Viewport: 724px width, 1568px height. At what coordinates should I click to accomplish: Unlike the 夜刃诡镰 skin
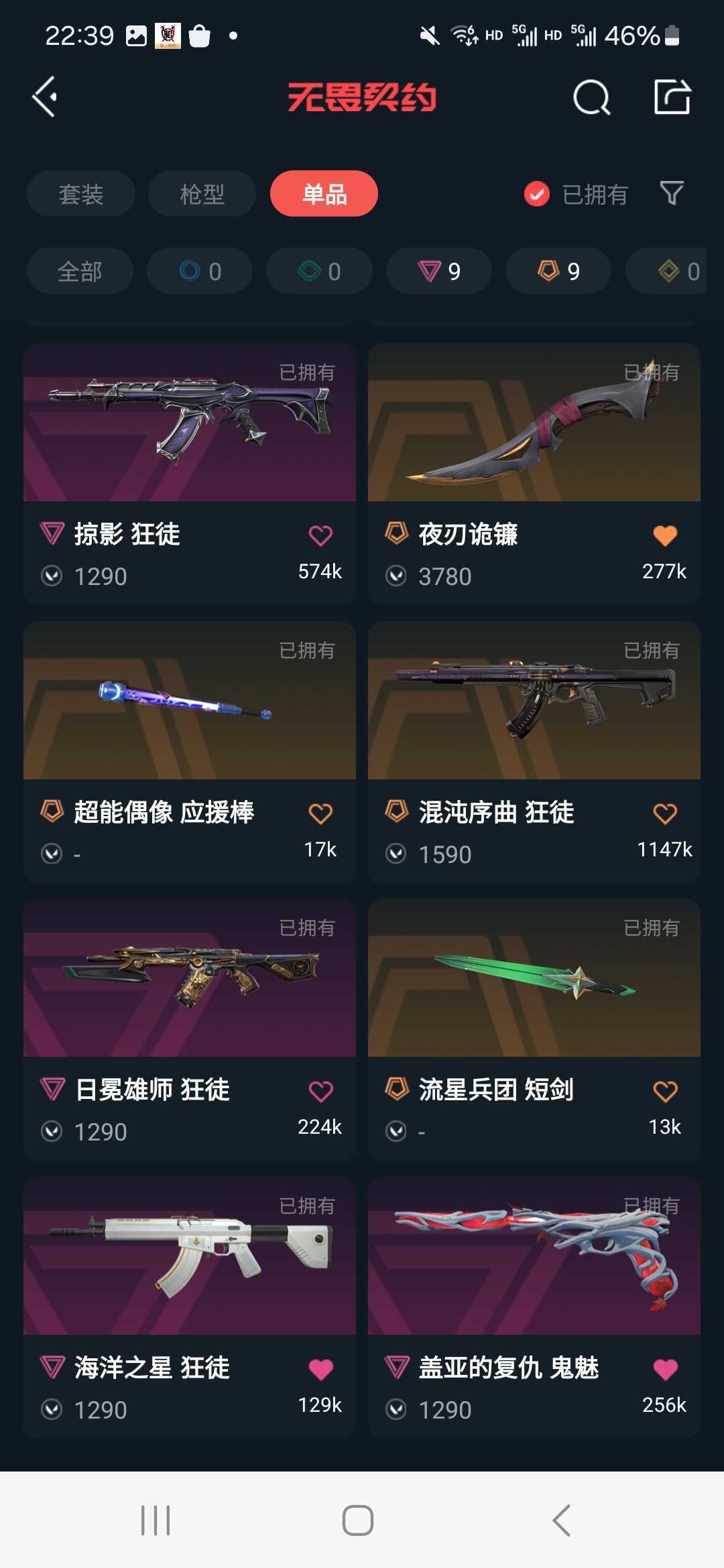point(665,535)
